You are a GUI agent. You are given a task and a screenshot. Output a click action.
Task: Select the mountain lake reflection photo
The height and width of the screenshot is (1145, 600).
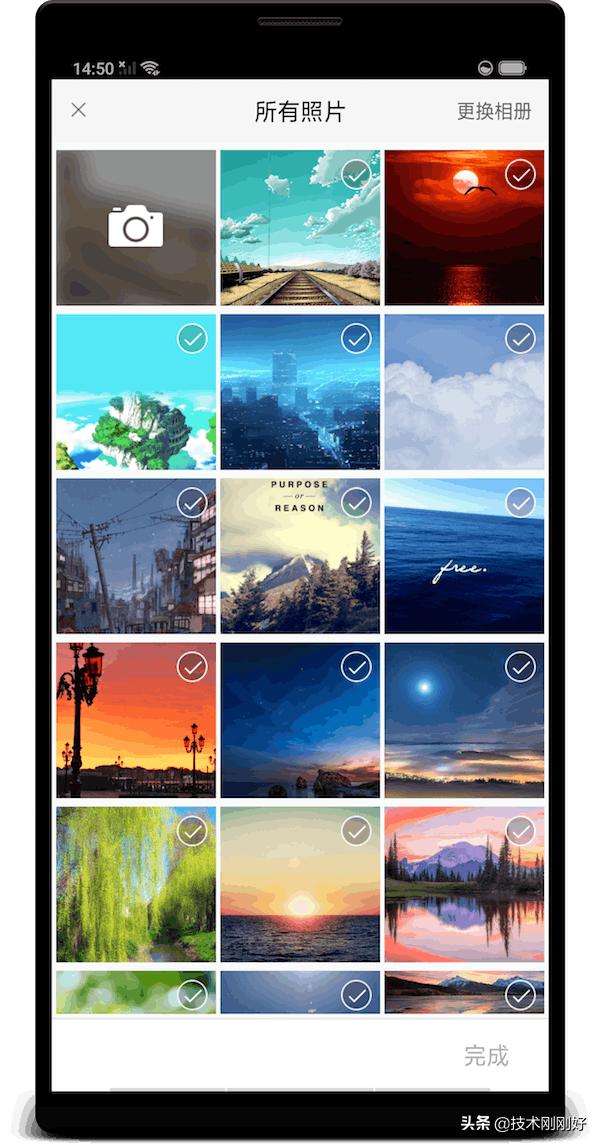[520, 831]
